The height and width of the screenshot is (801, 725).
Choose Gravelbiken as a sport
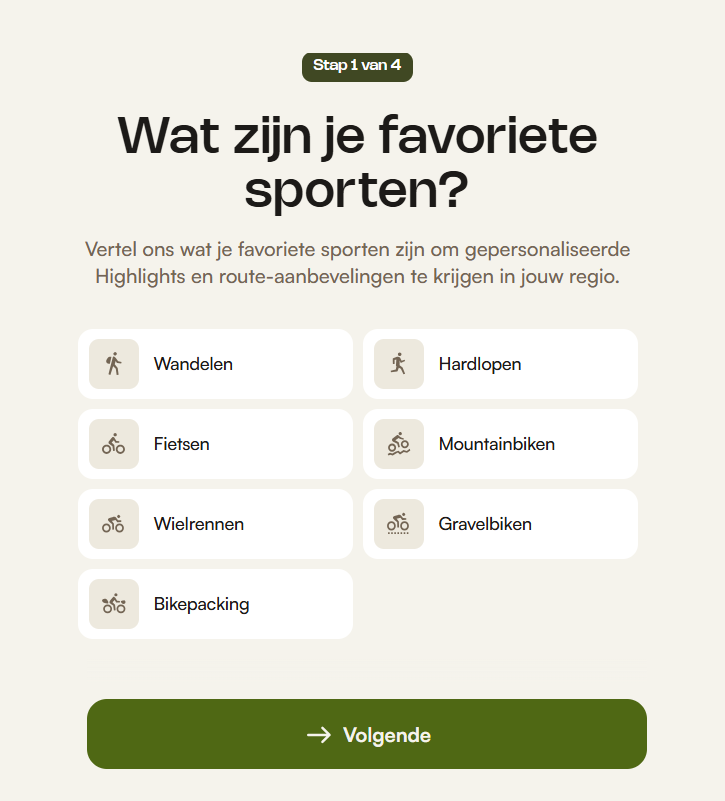[x=500, y=524]
